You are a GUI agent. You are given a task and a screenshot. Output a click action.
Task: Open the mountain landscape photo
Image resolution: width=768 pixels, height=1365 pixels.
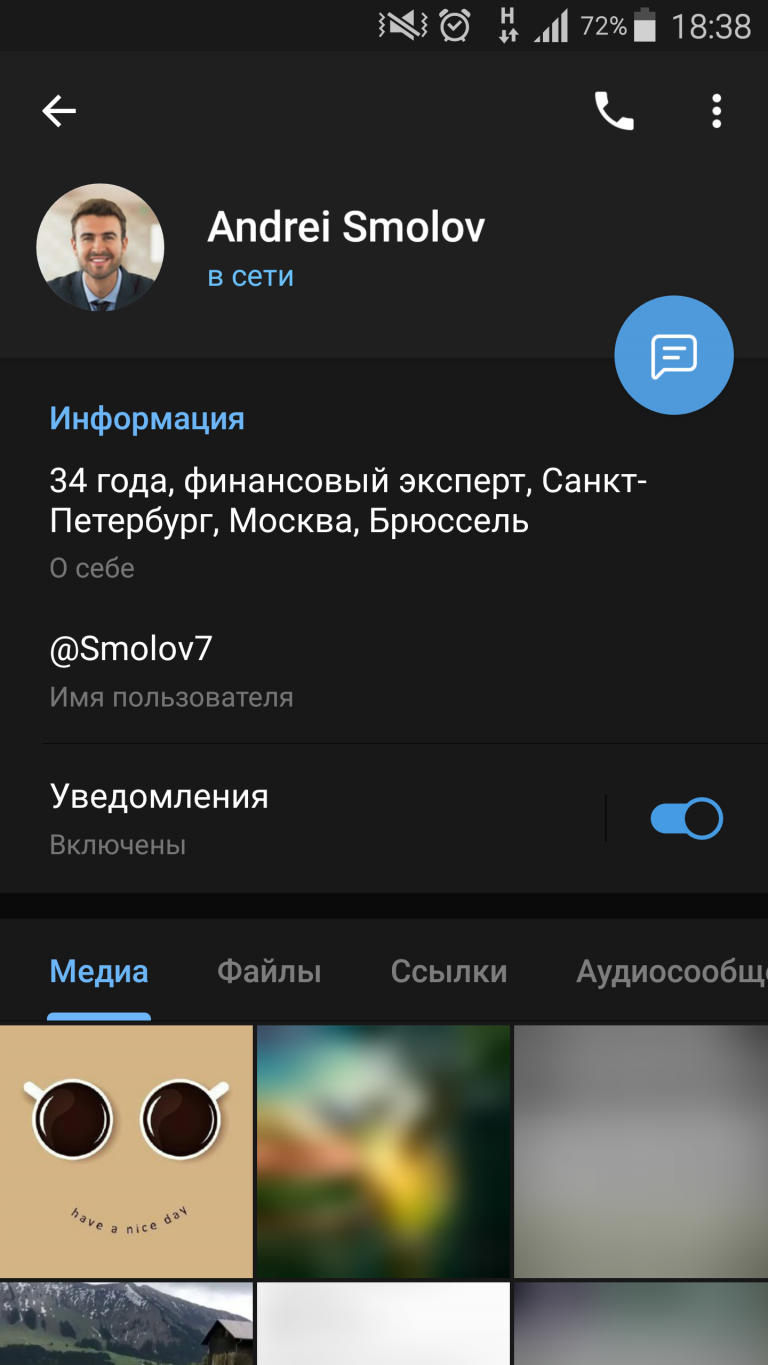[x=126, y=1323]
